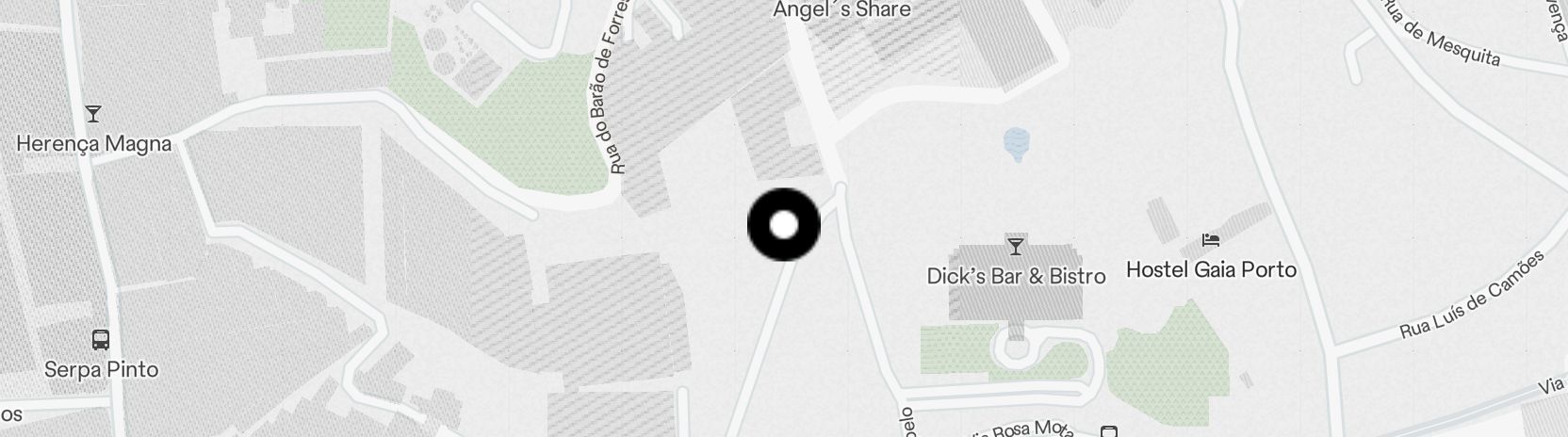Select the Hostel Gaia Porto marker

(x=1211, y=241)
